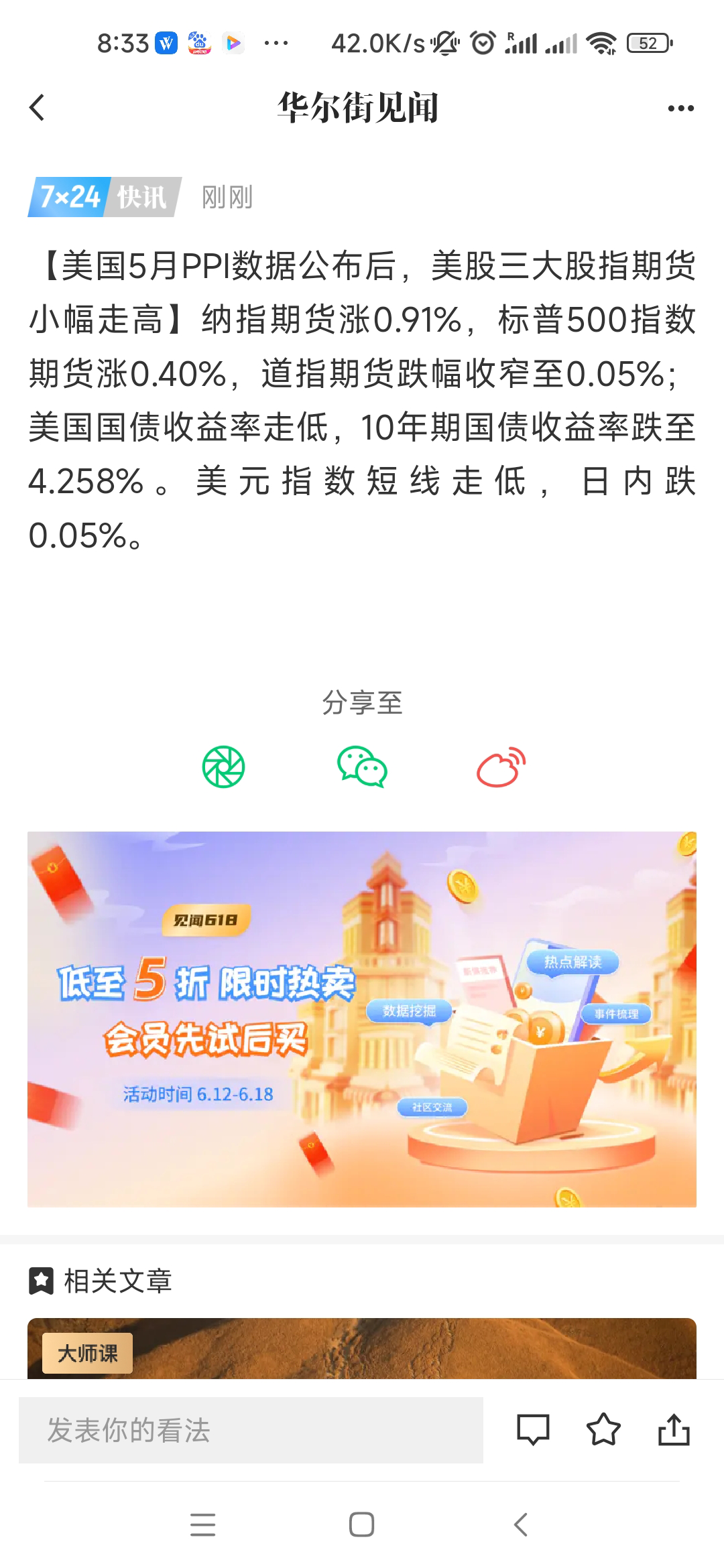Open the share icon in the bottom bar
Screen dimensions: 724x1568
coord(674,1430)
